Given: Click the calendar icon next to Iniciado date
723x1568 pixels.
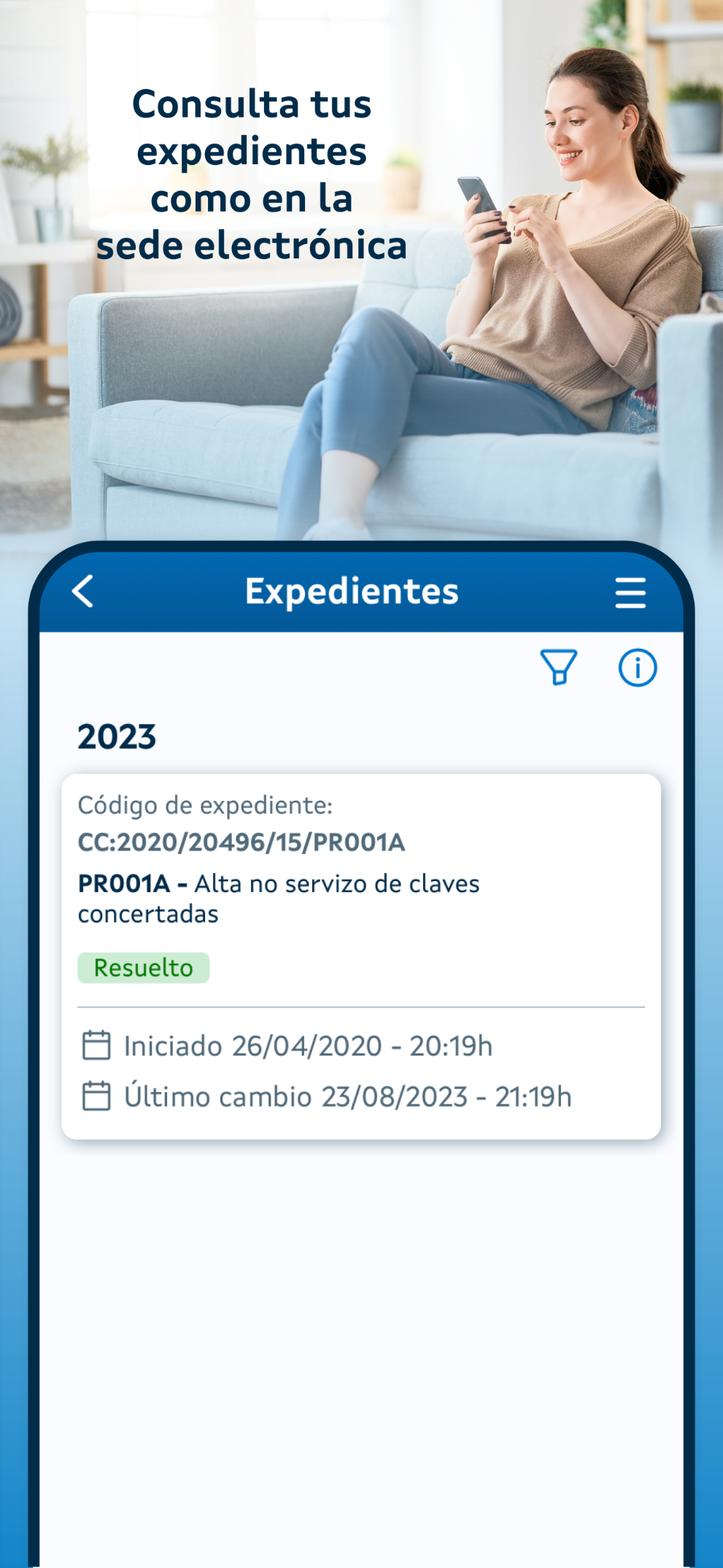Looking at the screenshot, I should pos(96,1047).
